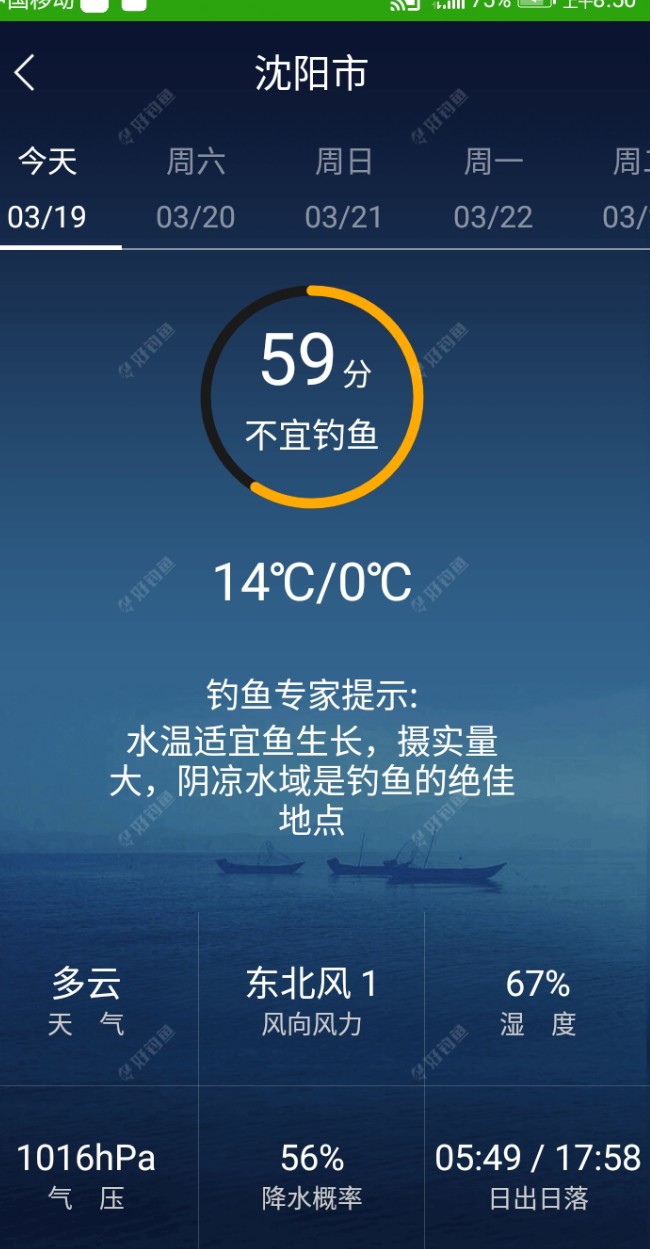
Task: Select the 今天 03/19 tab
Action: click(x=48, y=189)
